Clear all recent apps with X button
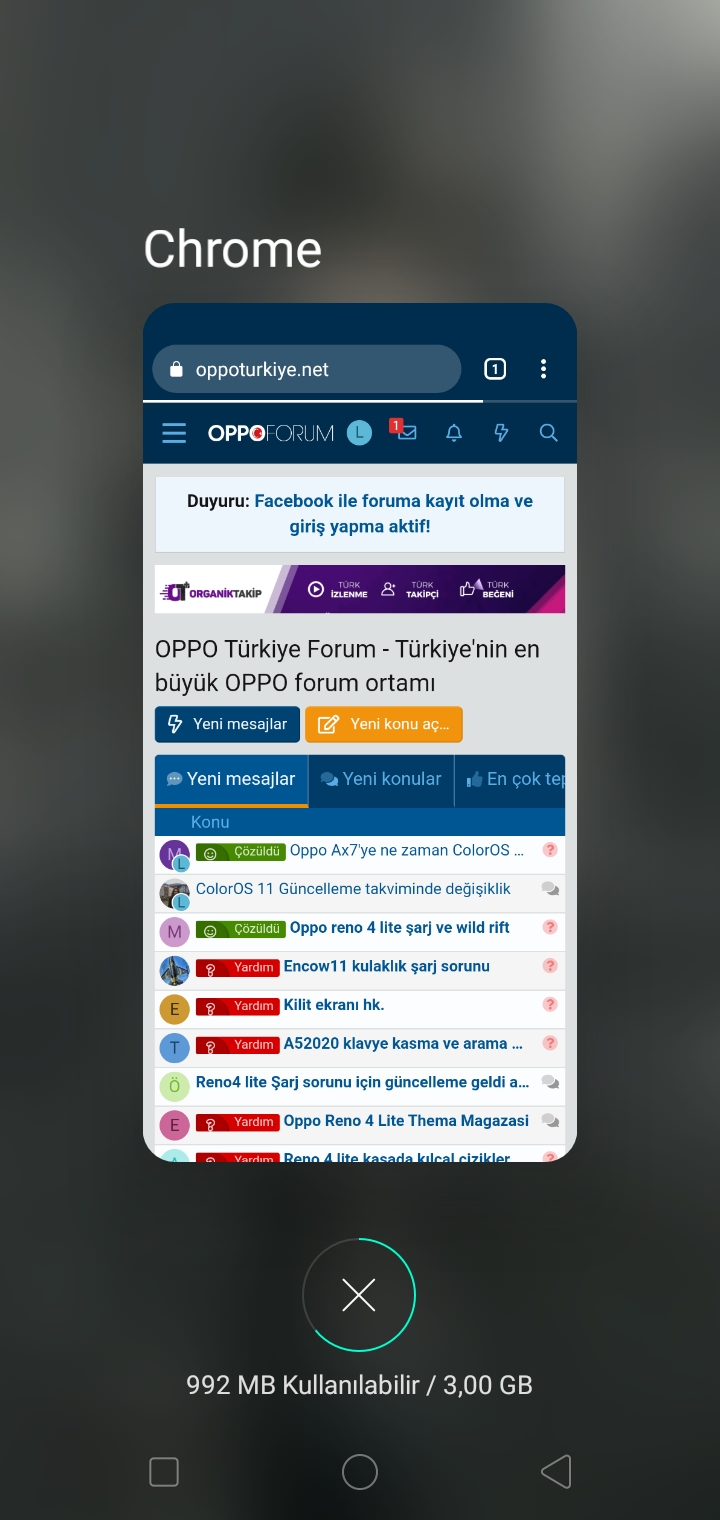This screenshot has height=1520, width=720. [359, 1295]
